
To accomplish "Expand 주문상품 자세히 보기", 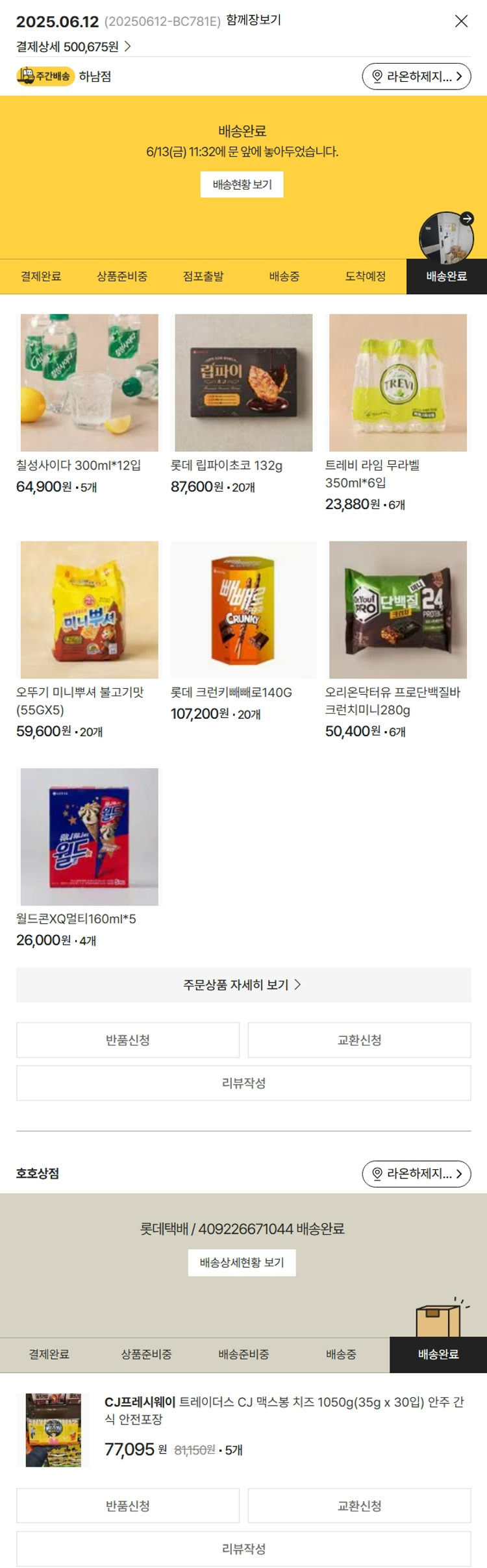I will click(243, 985).
